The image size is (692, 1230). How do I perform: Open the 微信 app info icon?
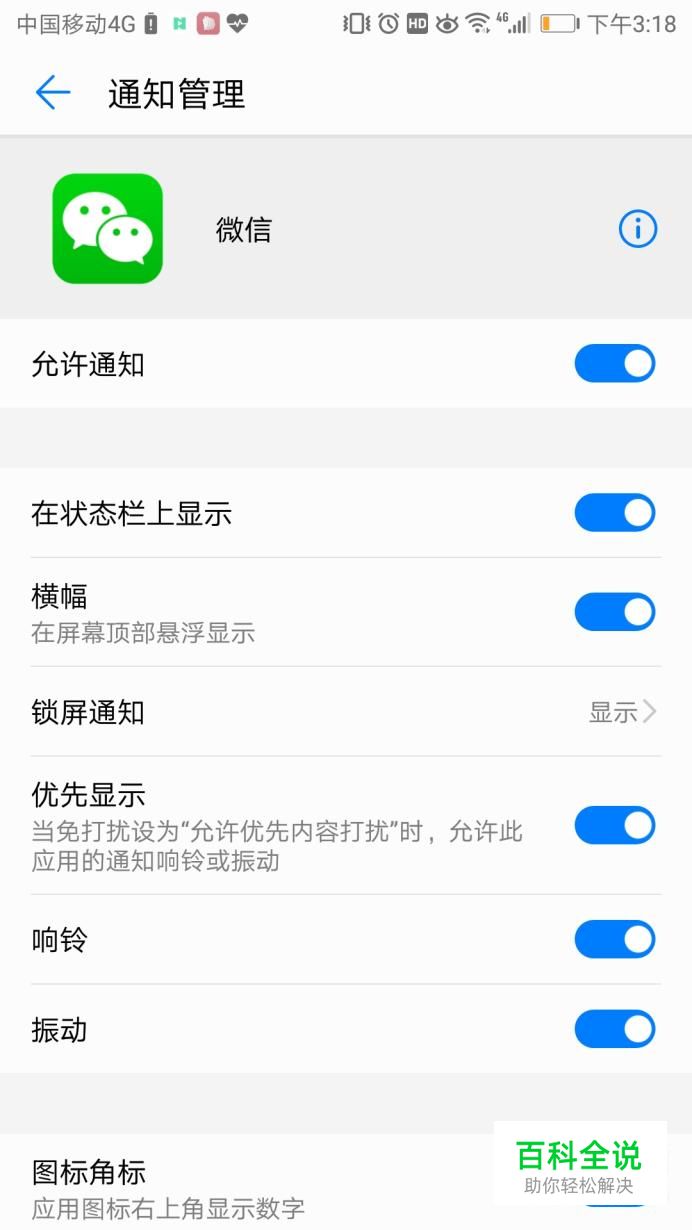638,230
